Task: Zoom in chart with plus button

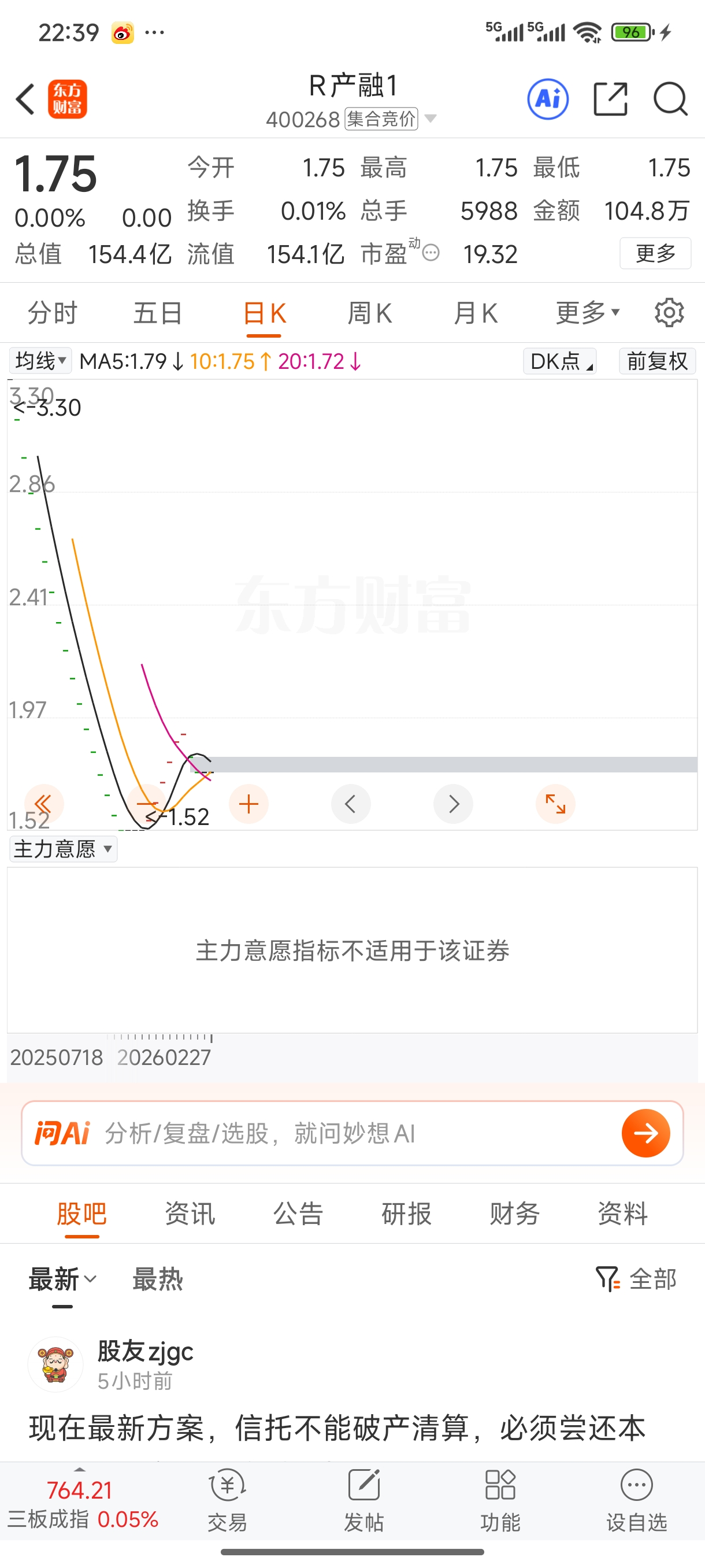Action: pos(248,804)
